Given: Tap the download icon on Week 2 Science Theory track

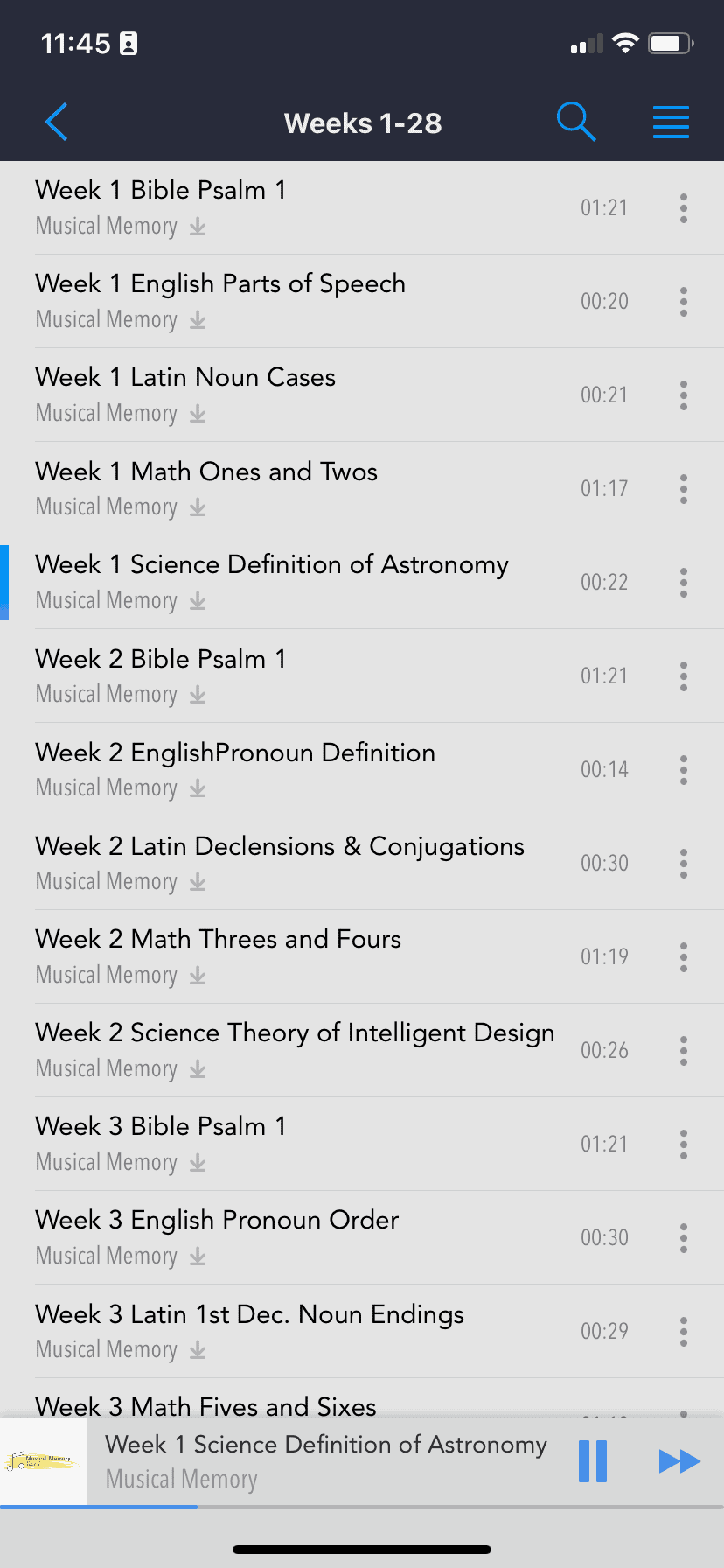Looking at the screenshot, I should tap(197, 1070).
